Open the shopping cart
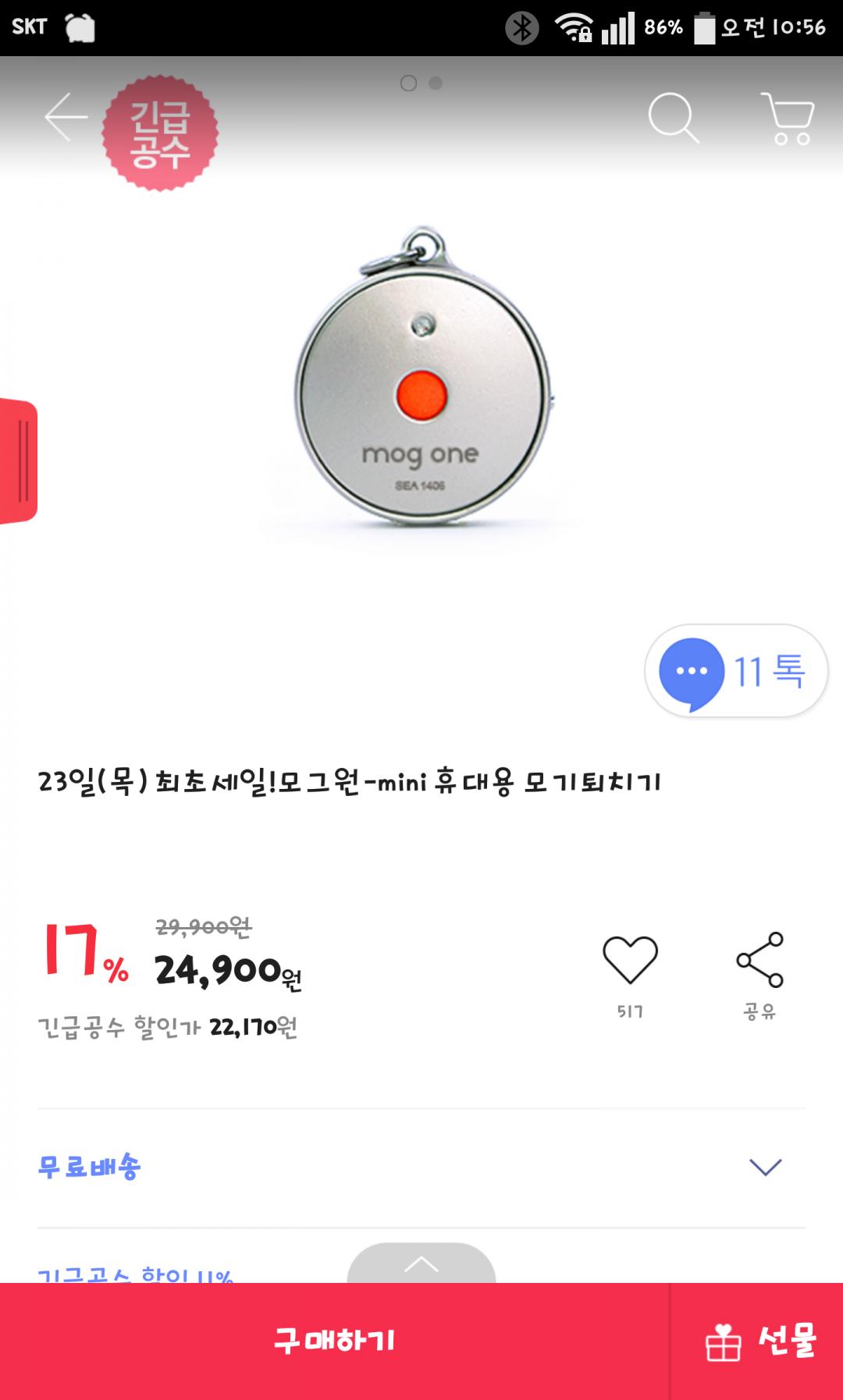Image resolution: width=843 pixels, height=1400 pixels. point(788,119)
